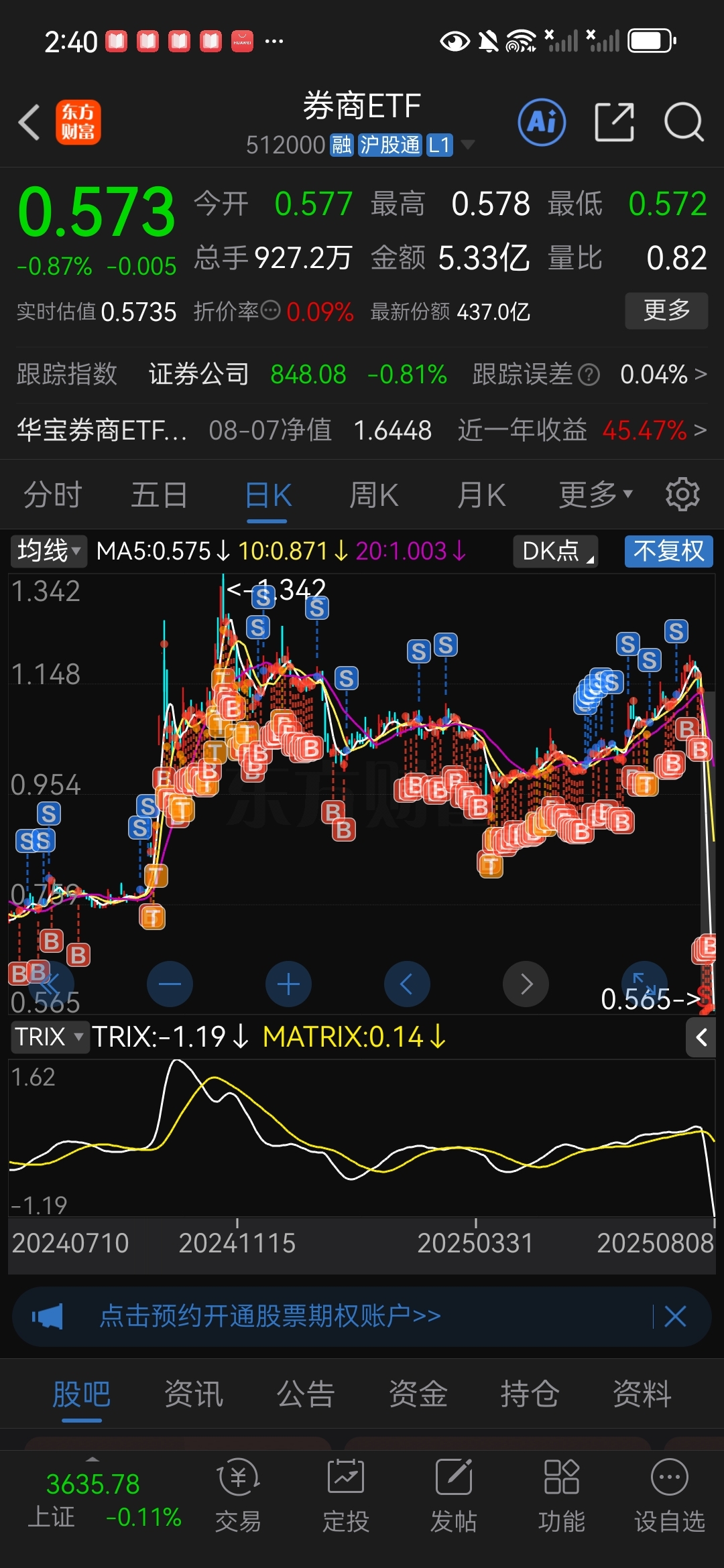Screen dimensions: 724x1568
Task: Change the TRIX indicator dropdown
Action: 49,1037
